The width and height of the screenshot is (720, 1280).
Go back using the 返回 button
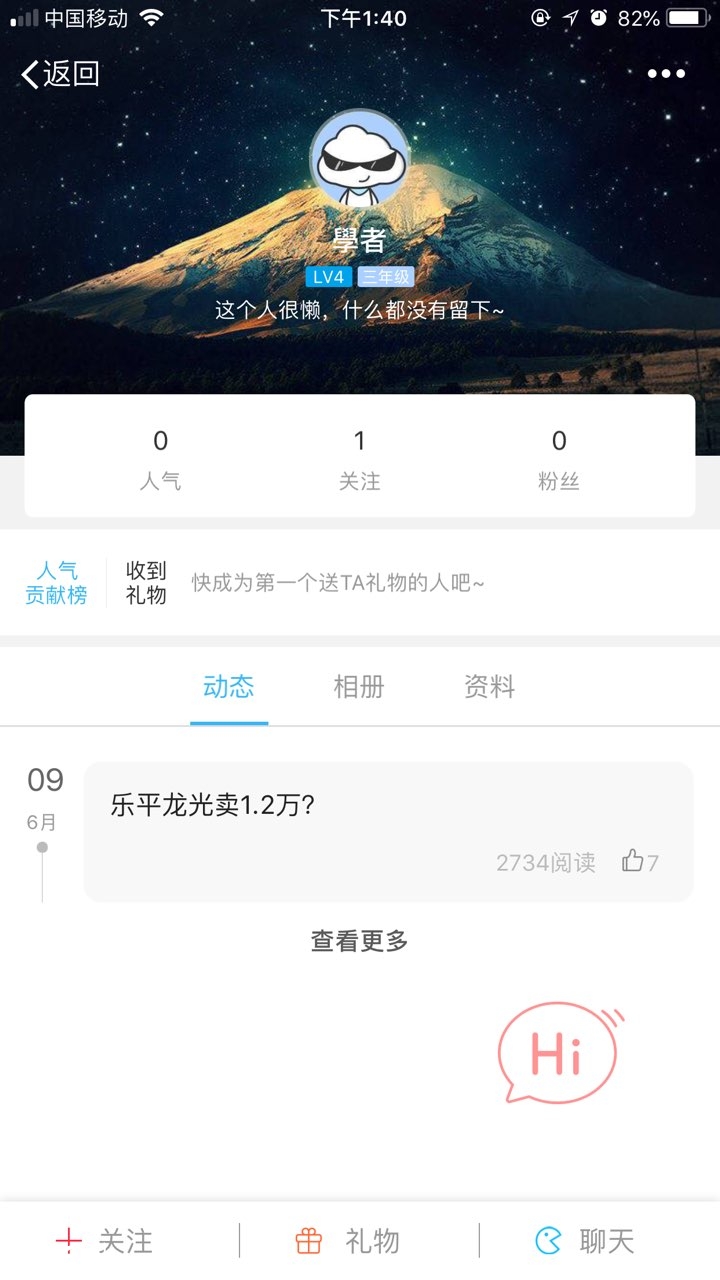tap(60, 74)
